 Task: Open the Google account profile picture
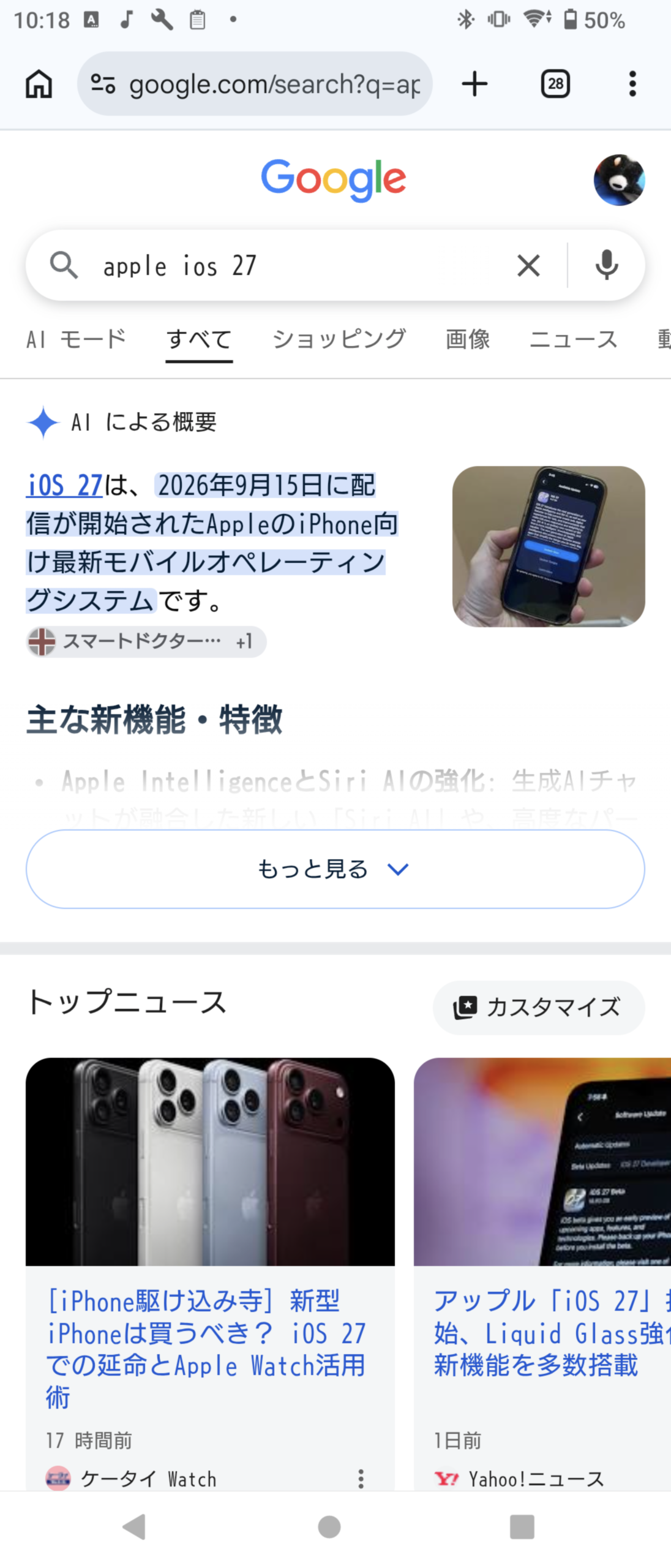point(619,179)
